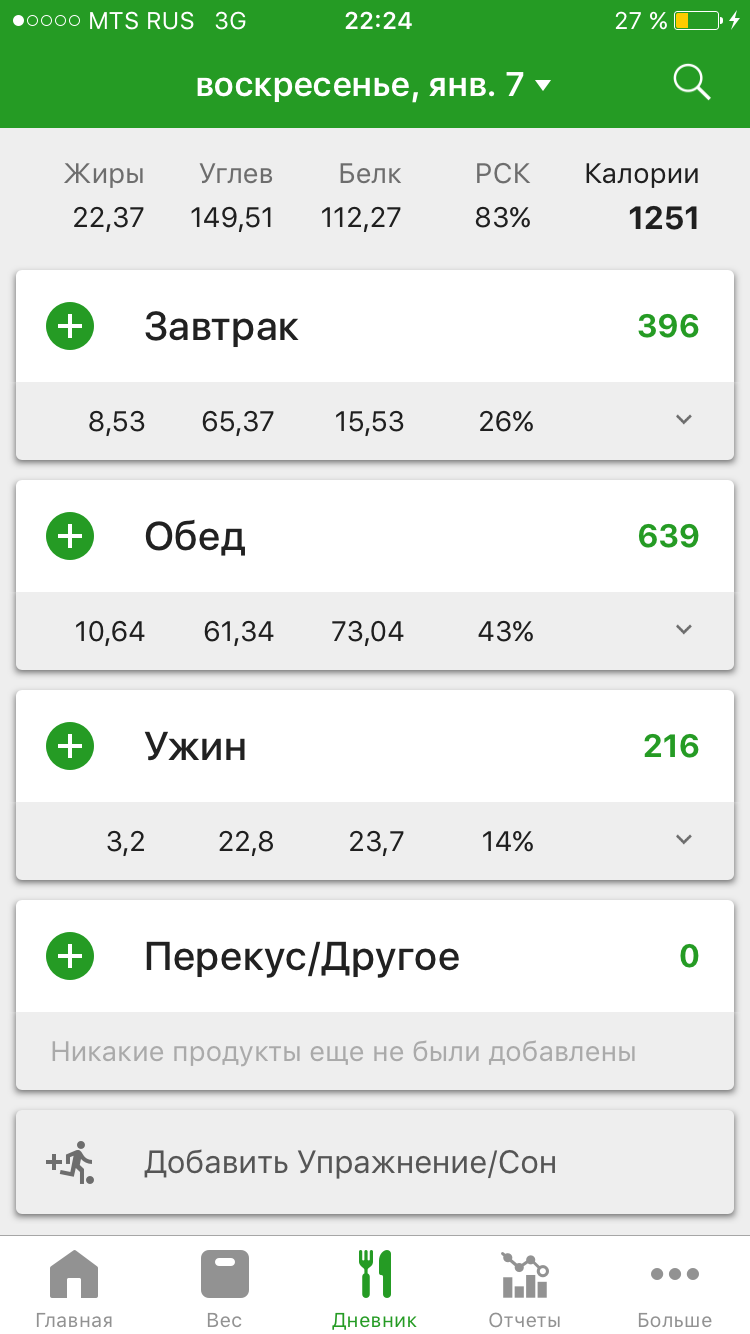
Task: Add food to Ужин with the plus icon
Action: (x=69, y=745)
